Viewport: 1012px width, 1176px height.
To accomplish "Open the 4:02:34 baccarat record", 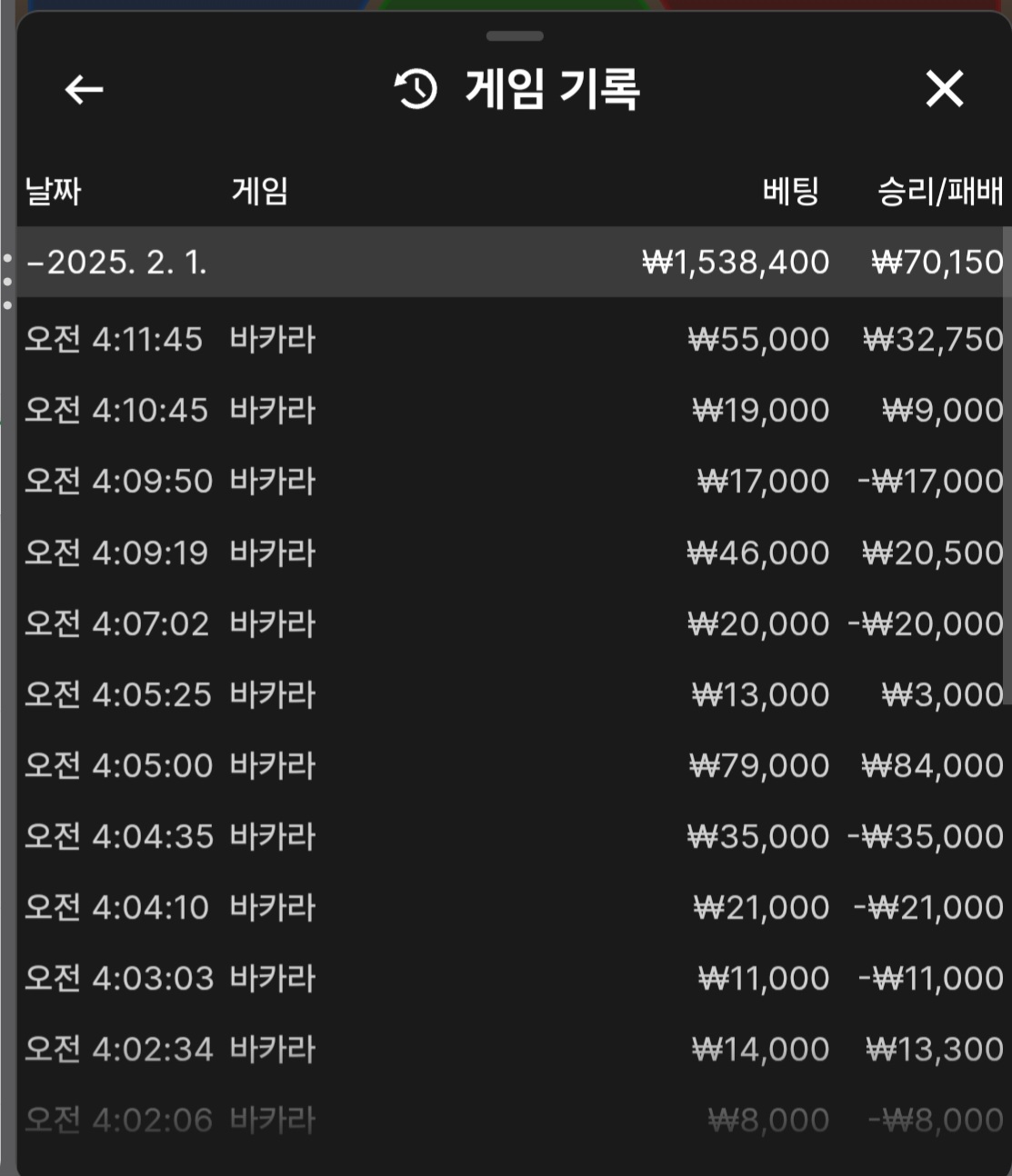I will (514, 1049).
